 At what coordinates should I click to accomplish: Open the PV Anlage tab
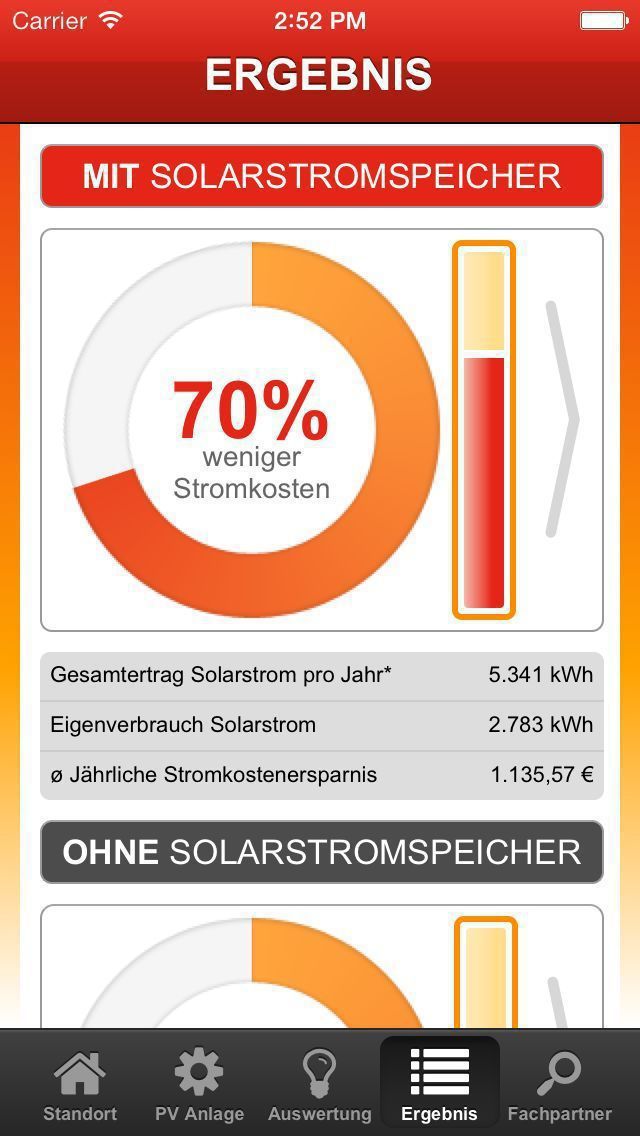(199, 1084)
